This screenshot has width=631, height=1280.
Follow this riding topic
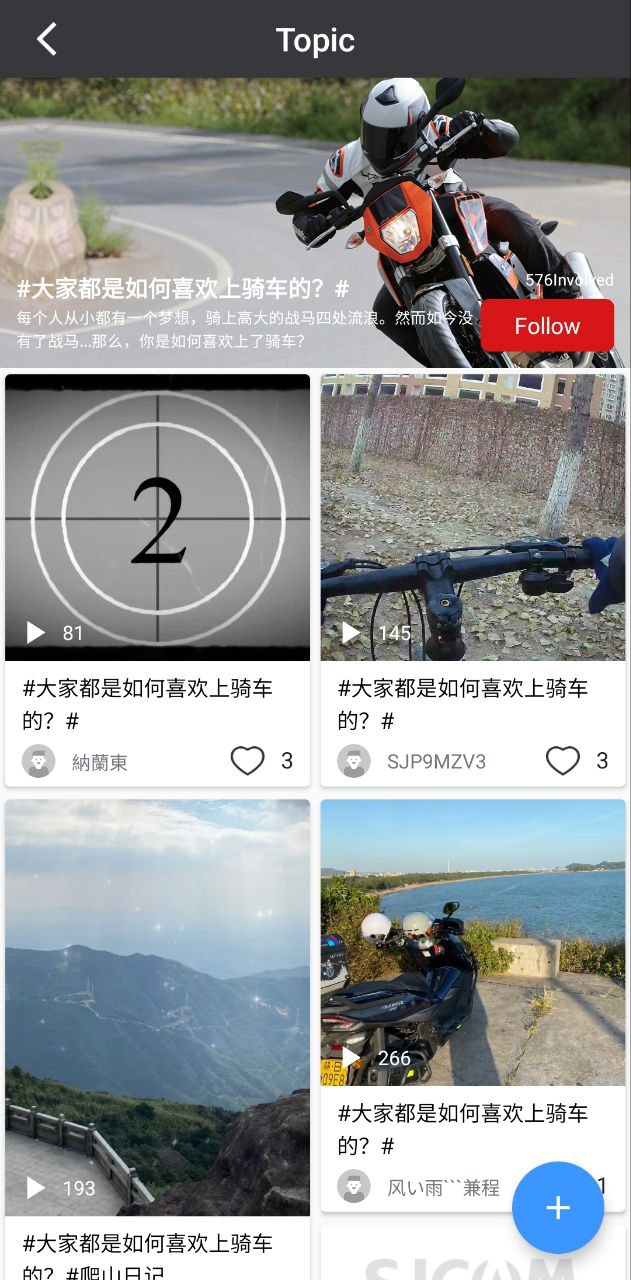(x=547, y=326)
